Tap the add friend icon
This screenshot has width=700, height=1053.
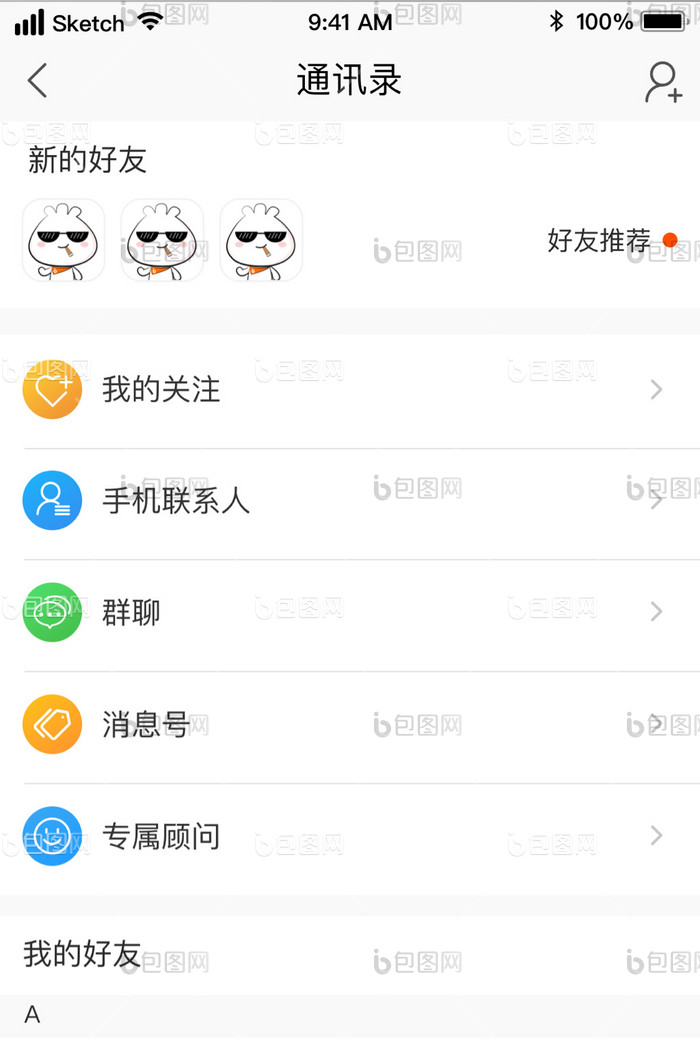click(662, 82)
